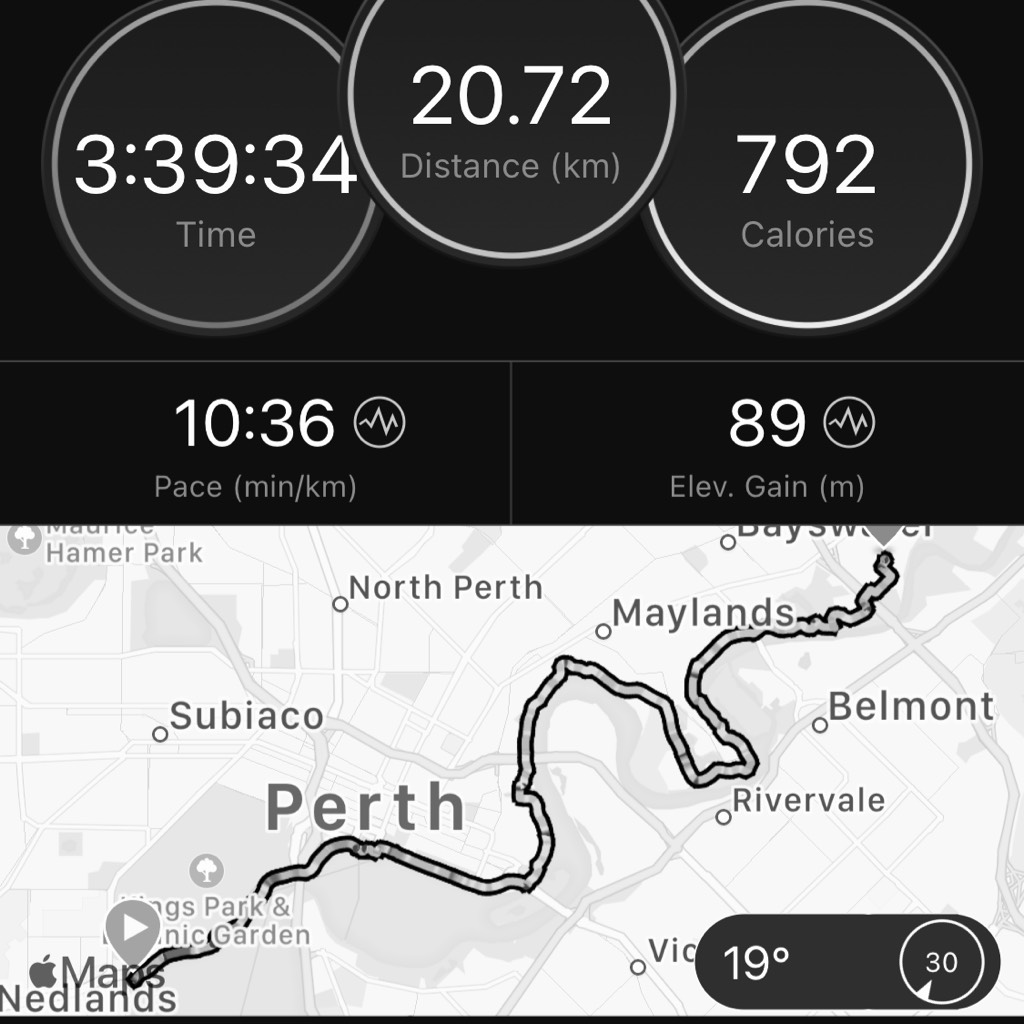1024x1024 pixels.
Task: Open the elevation gain chart icon
Action: click(848, 425)
